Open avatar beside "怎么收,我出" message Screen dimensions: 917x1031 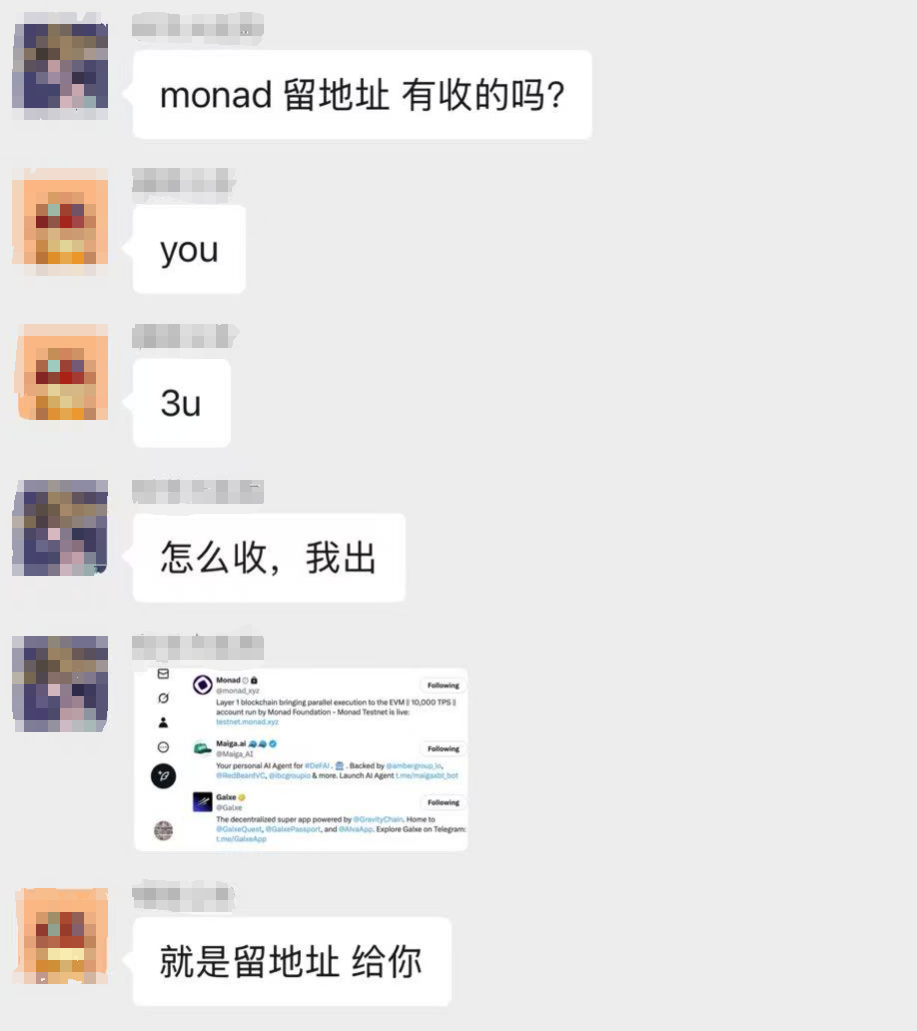[60, 528]
